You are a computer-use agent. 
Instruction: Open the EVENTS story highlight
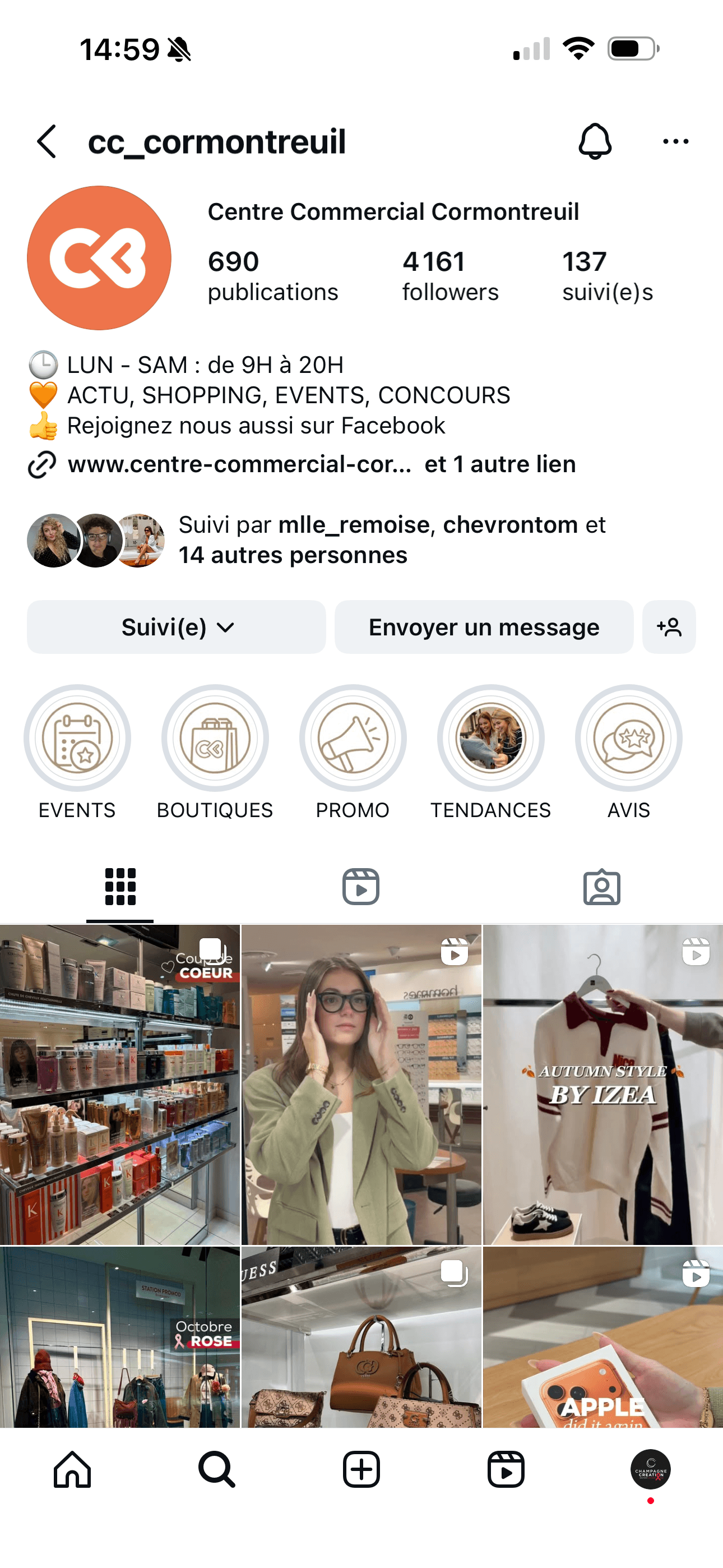[x=77, y=739]
